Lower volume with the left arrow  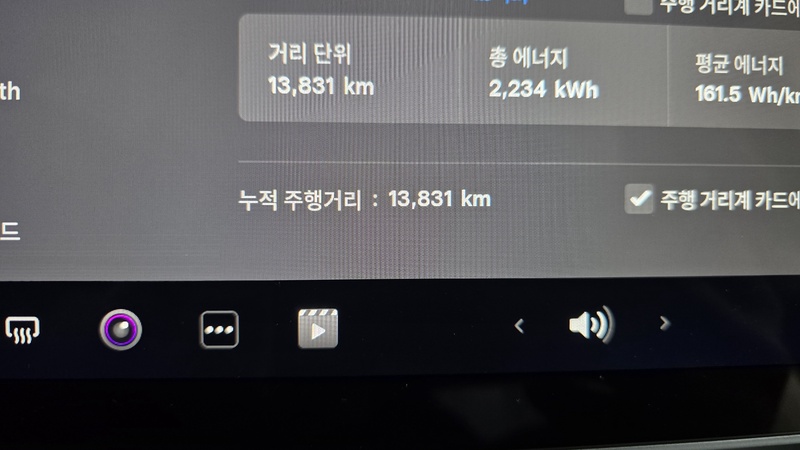pos(519,325)
